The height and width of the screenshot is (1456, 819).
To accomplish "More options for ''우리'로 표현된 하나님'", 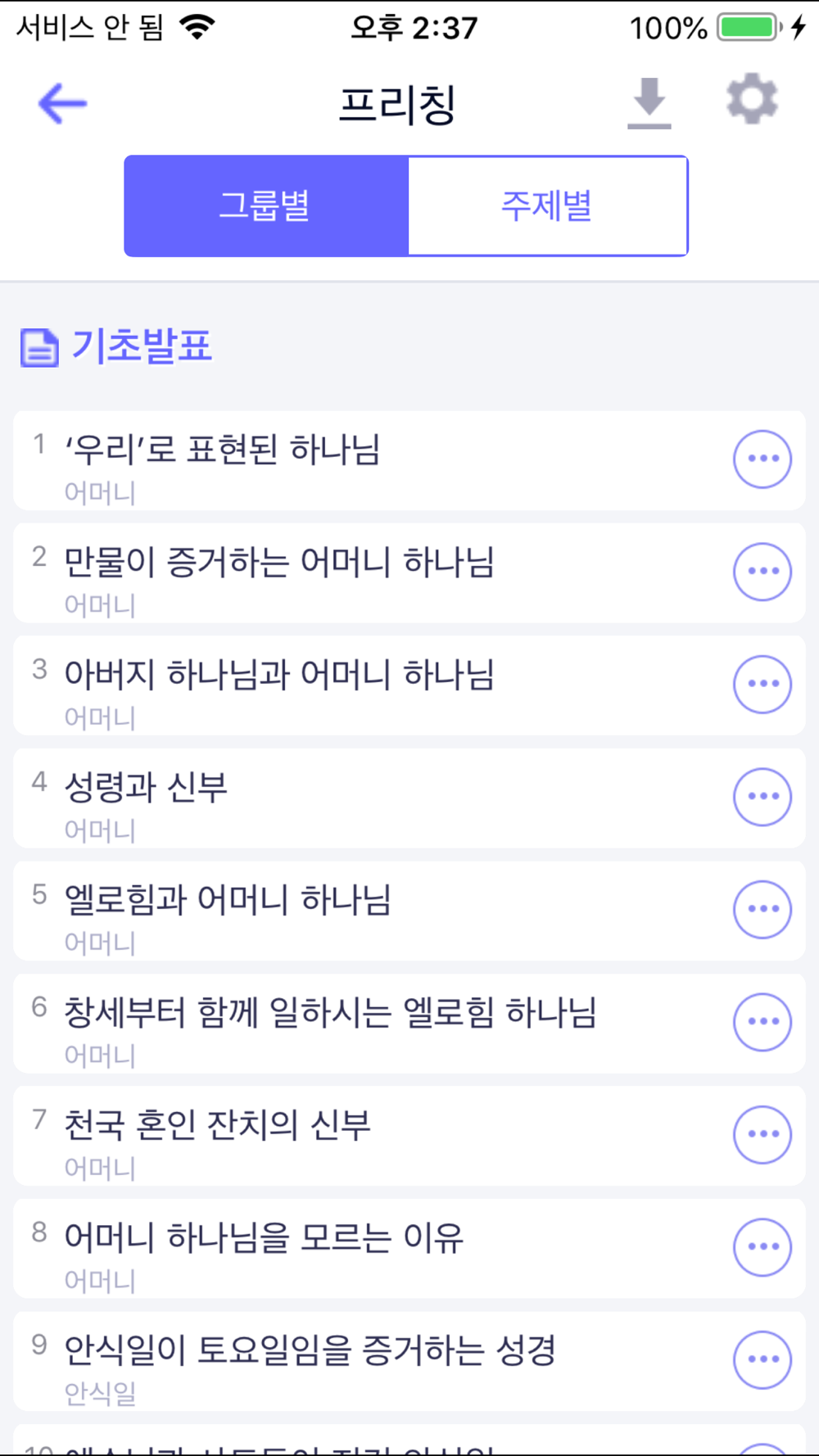I will coord(762,459).
